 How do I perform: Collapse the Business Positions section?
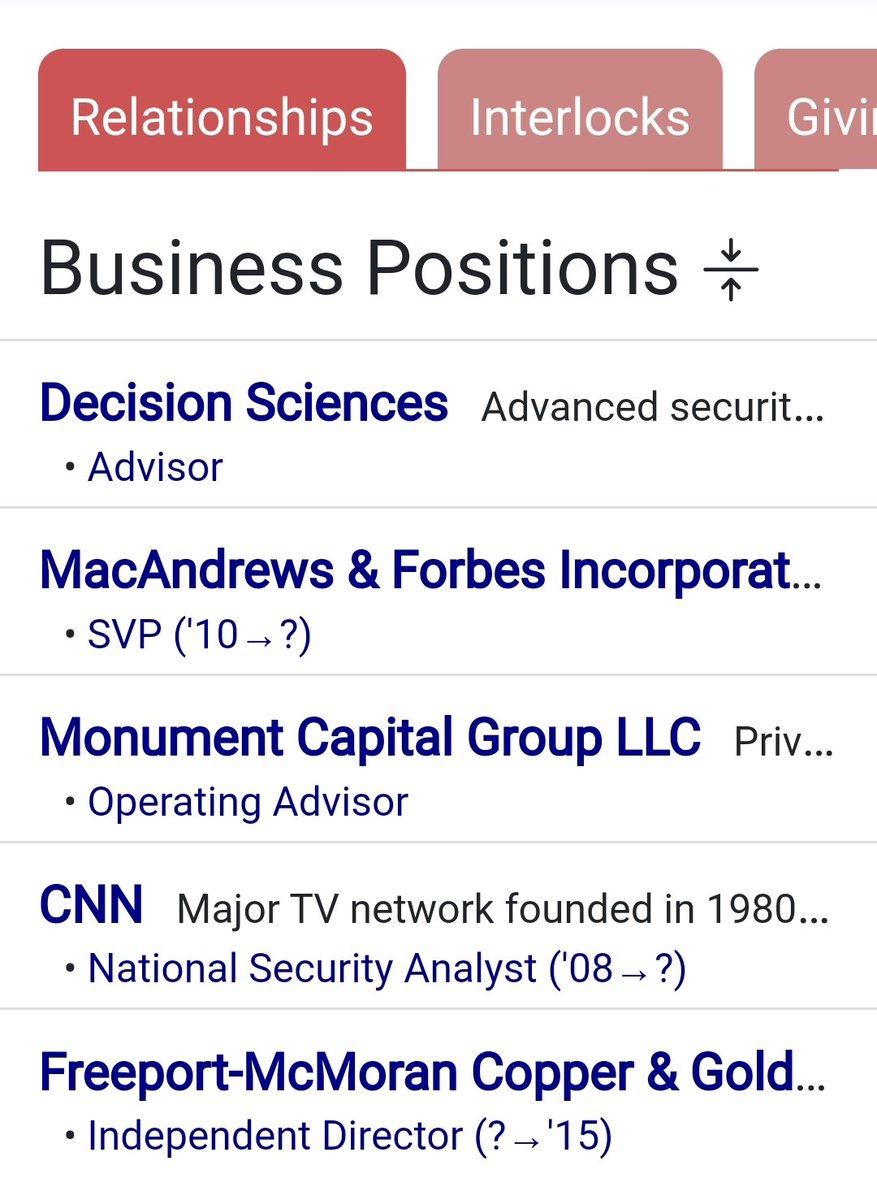(731, 270)
